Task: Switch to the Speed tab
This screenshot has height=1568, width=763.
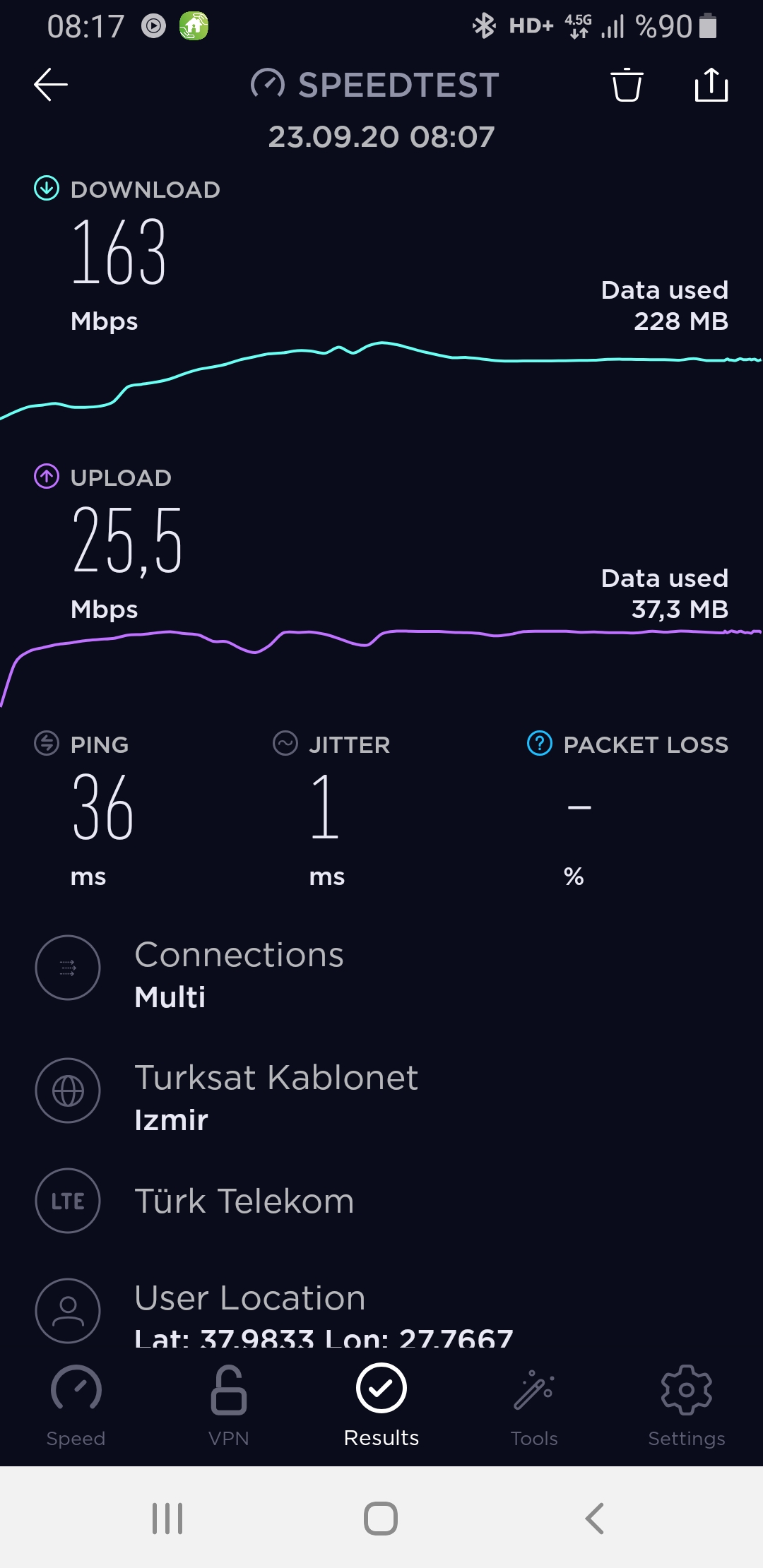Action: (x=76, y=1406)
